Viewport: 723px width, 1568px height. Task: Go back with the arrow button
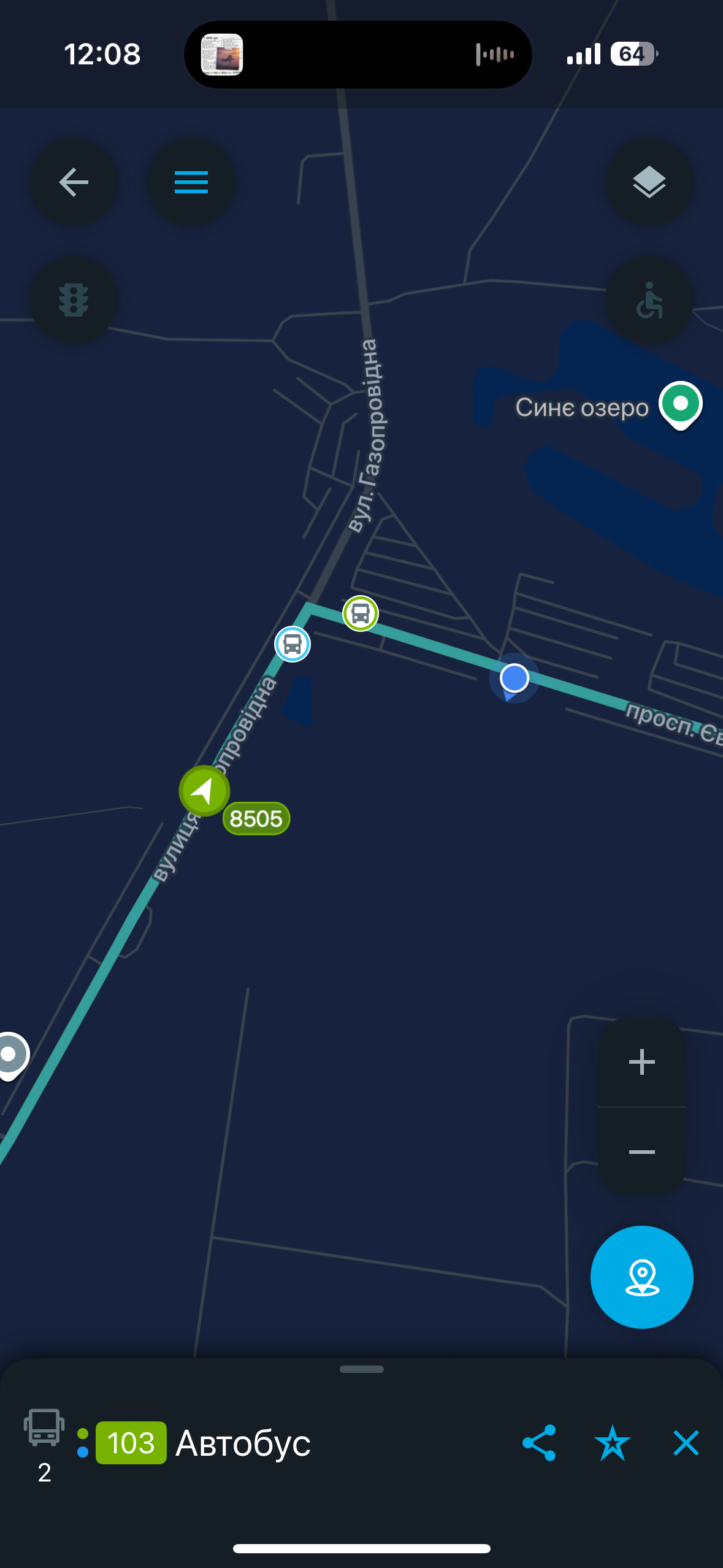pyautogui.click(x=74, y=182)
